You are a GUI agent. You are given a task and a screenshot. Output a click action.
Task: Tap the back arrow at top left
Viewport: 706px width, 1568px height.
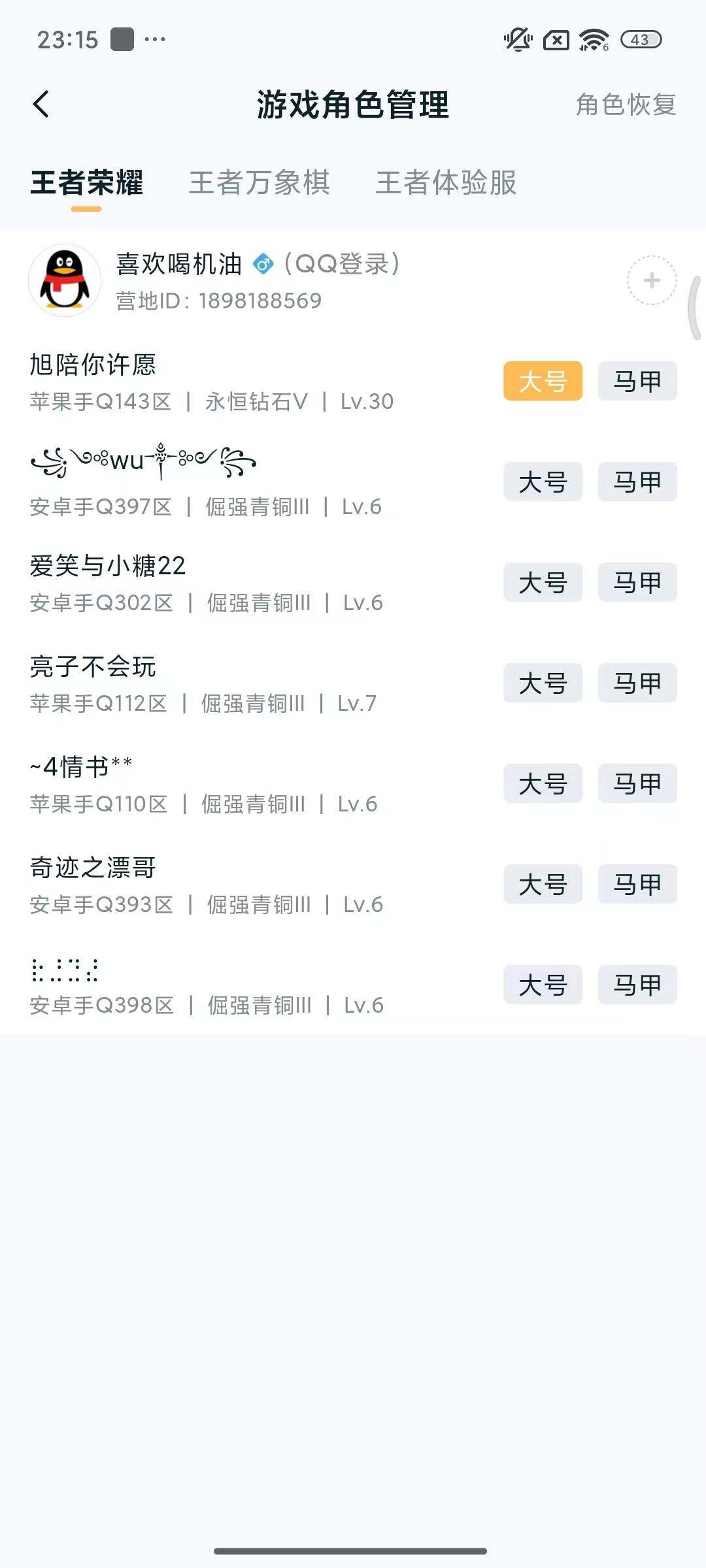click(x=41, y=103)
